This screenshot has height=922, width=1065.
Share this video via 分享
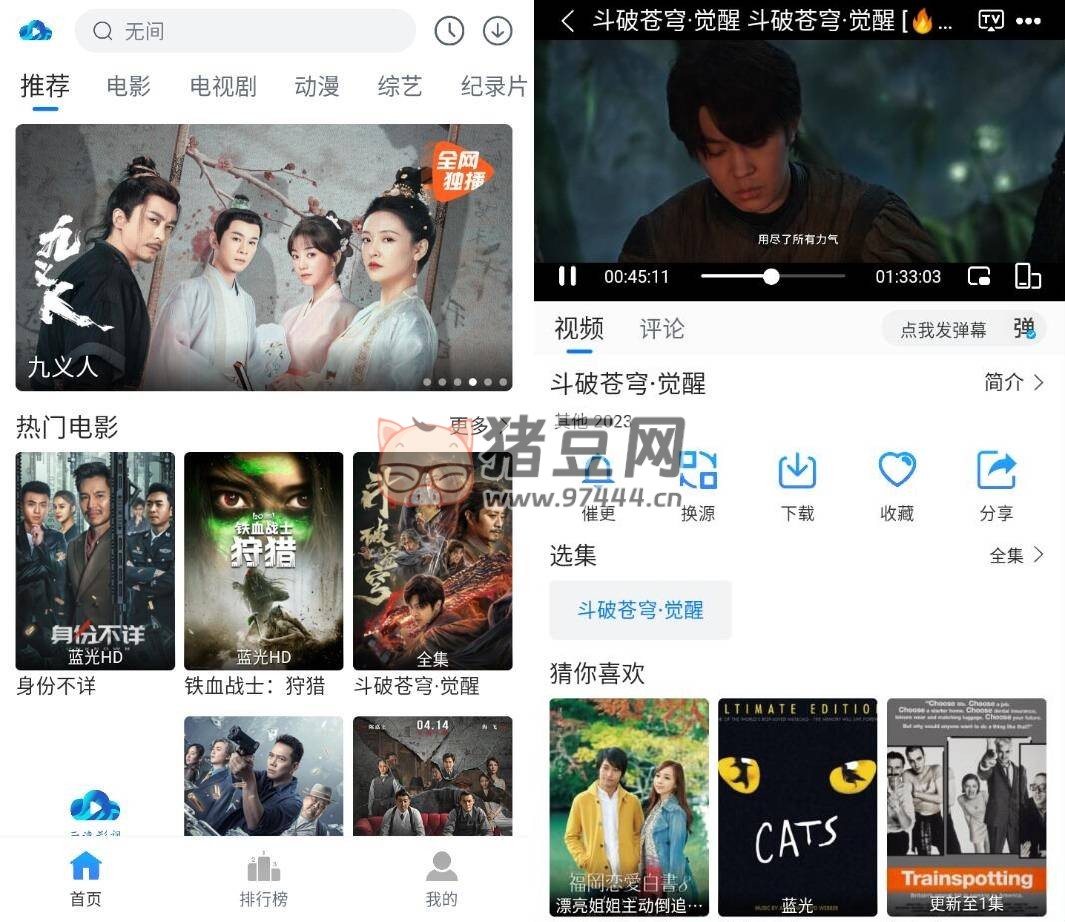pyautogui.click(x=996, y=486)
